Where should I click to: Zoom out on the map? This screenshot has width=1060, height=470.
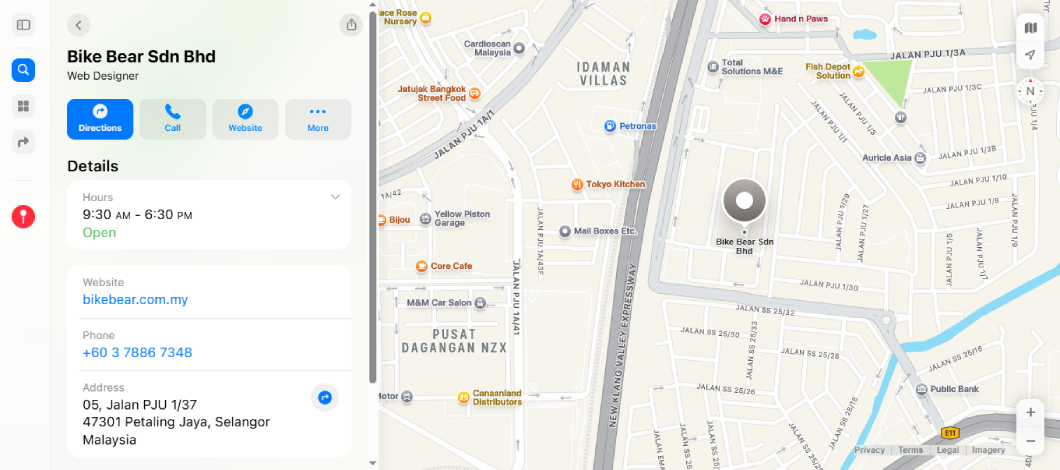pos(1030,441)
